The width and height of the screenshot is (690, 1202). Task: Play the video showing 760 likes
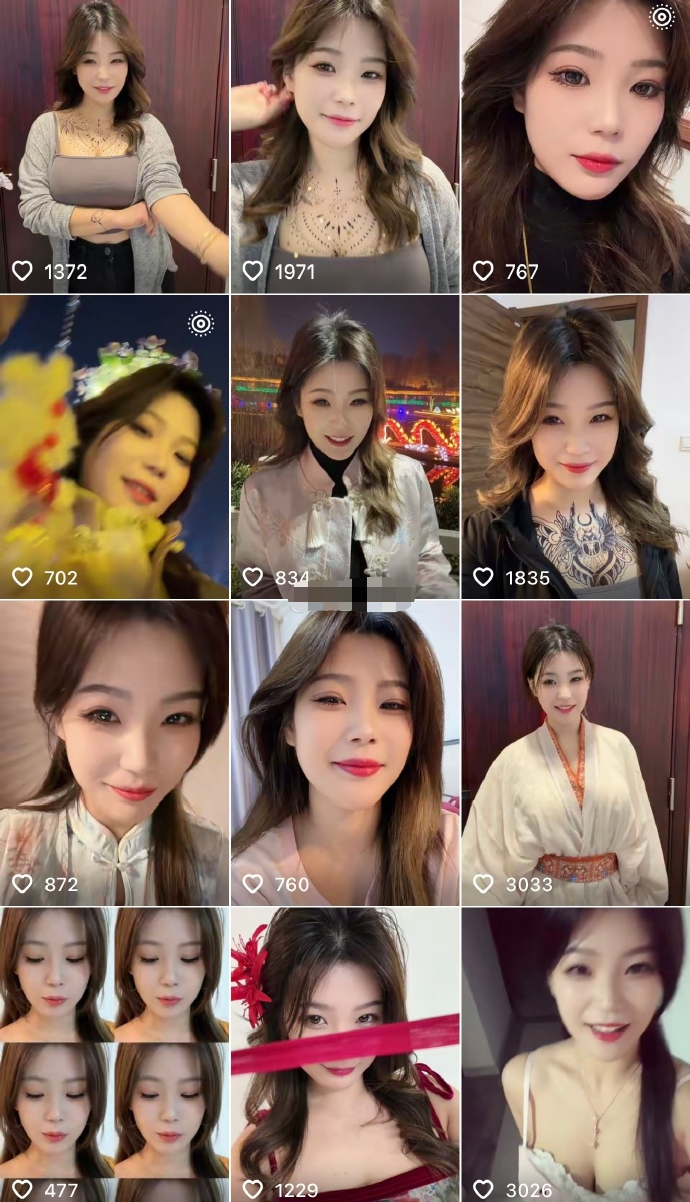coord(344,752)
